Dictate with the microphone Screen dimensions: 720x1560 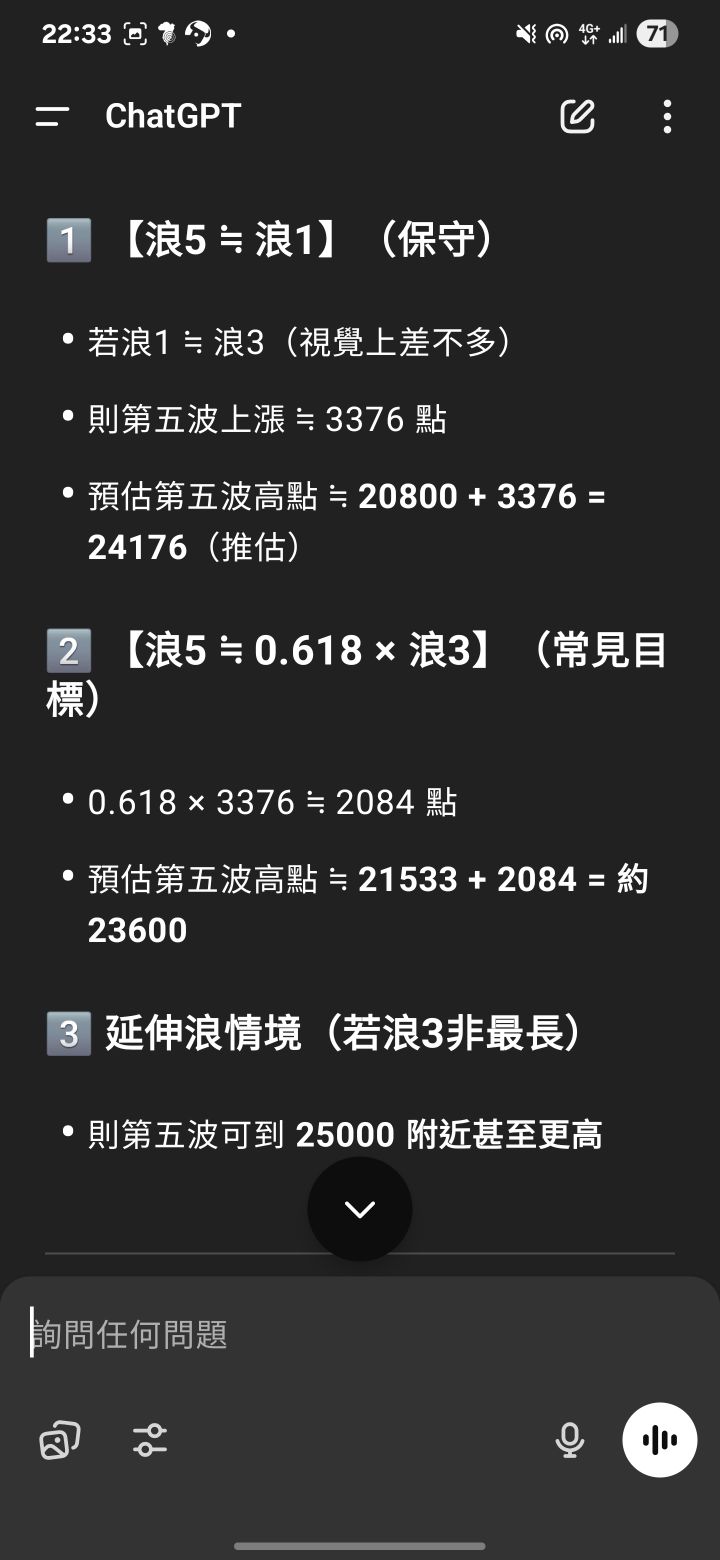click(x=569, y=1440)
